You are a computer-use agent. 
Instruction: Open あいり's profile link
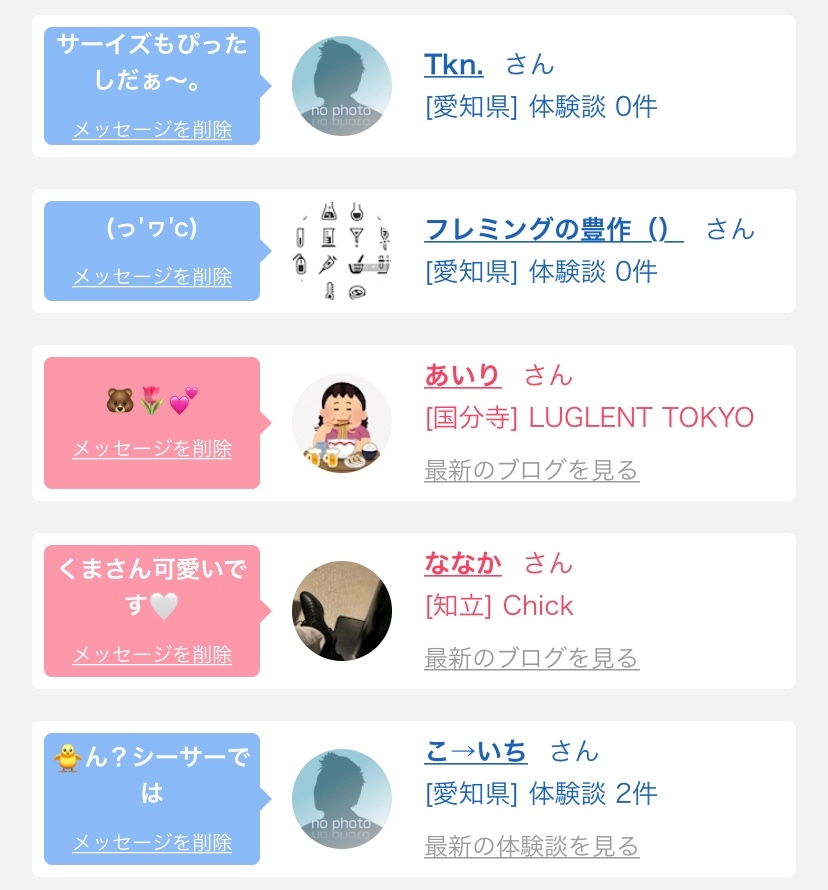pyautogui.click(x=462, y=375)
